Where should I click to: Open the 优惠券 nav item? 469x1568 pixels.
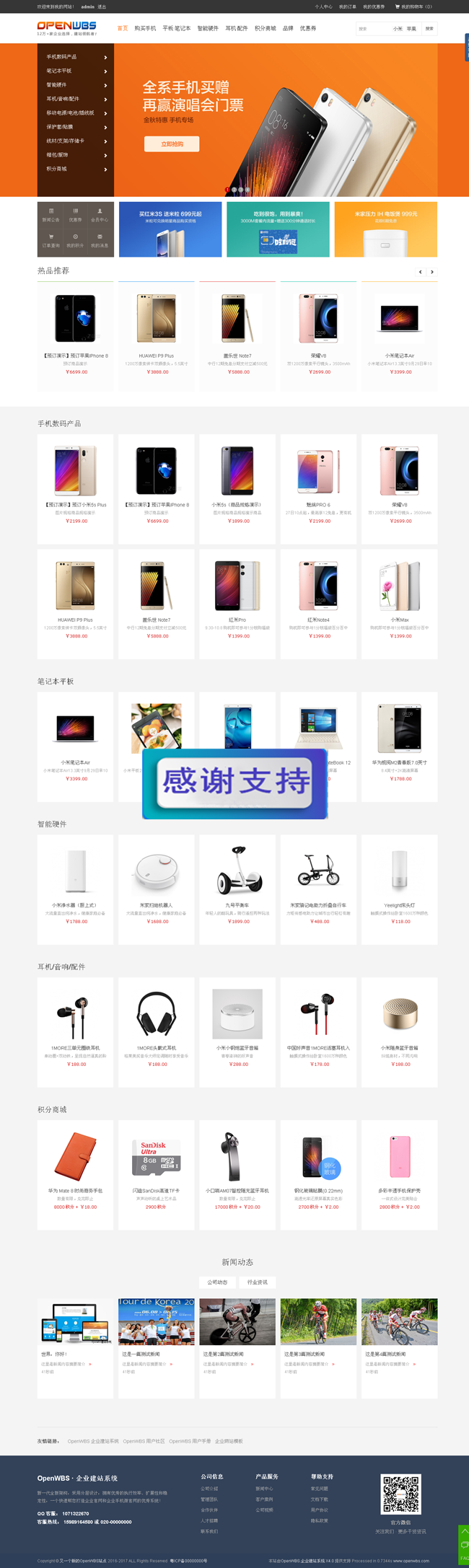308,29
